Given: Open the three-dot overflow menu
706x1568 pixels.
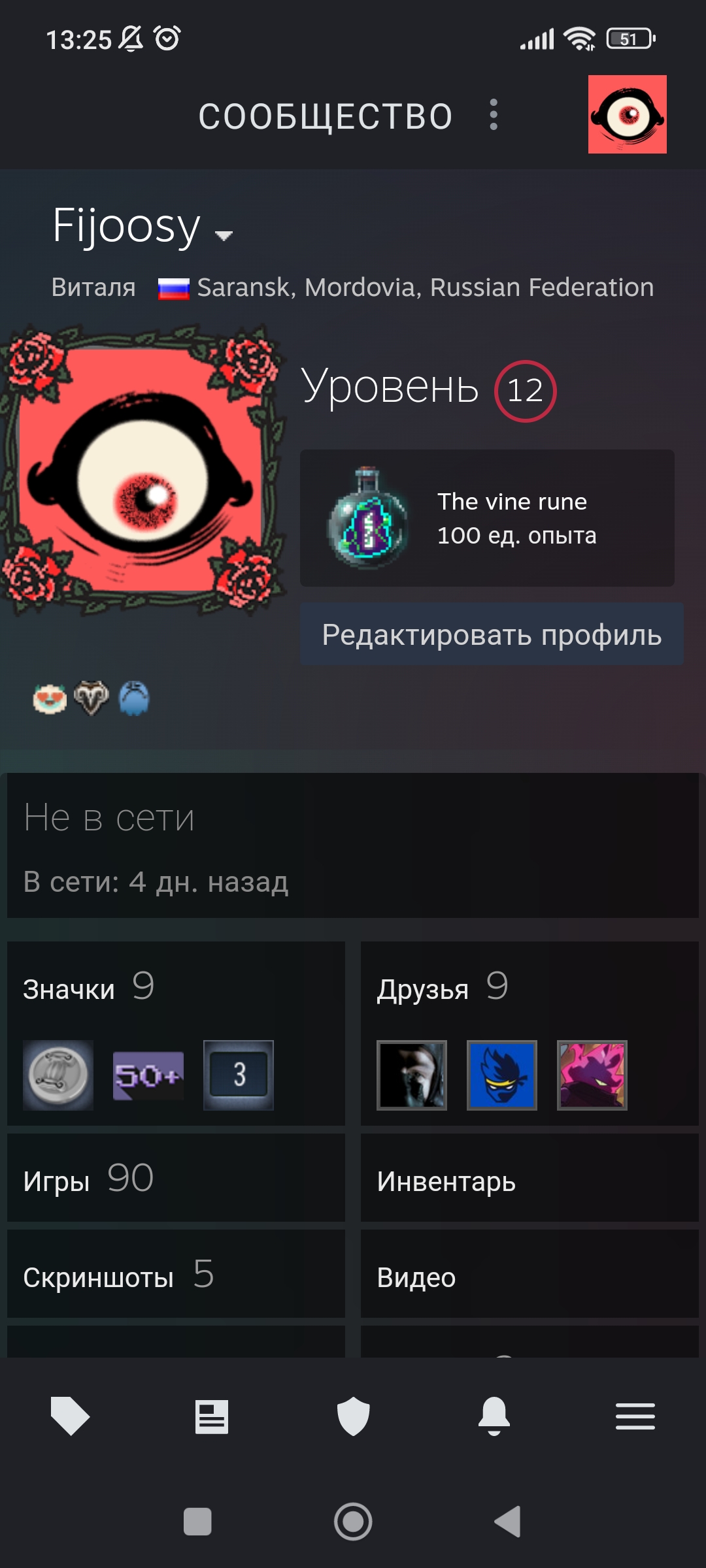Looking at the screenshot, I should (x=494, y=115).
